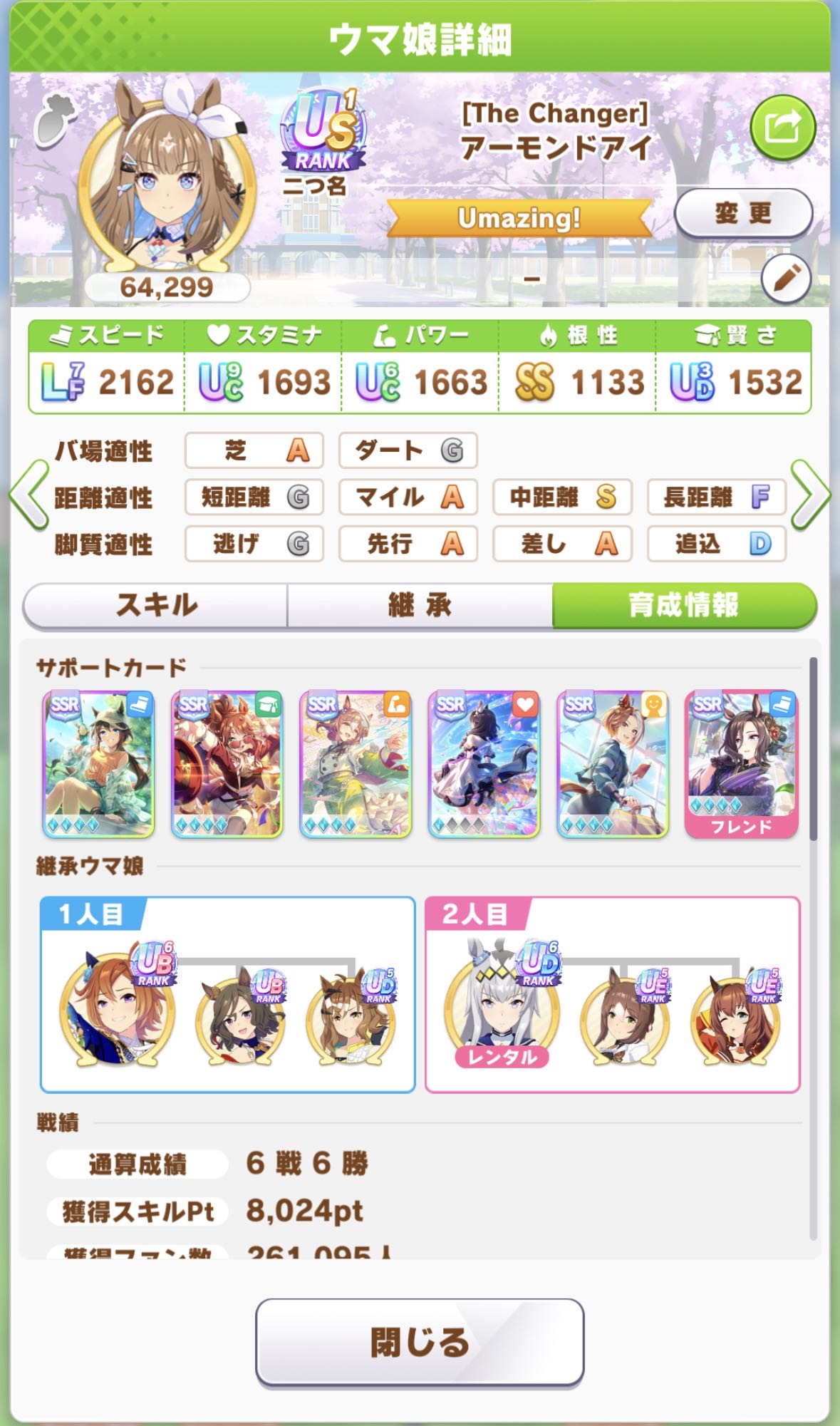Viewport: 840px width, 1426px height.
Task: Close the dialog with 閉じる button
Action: (420, 1342)
